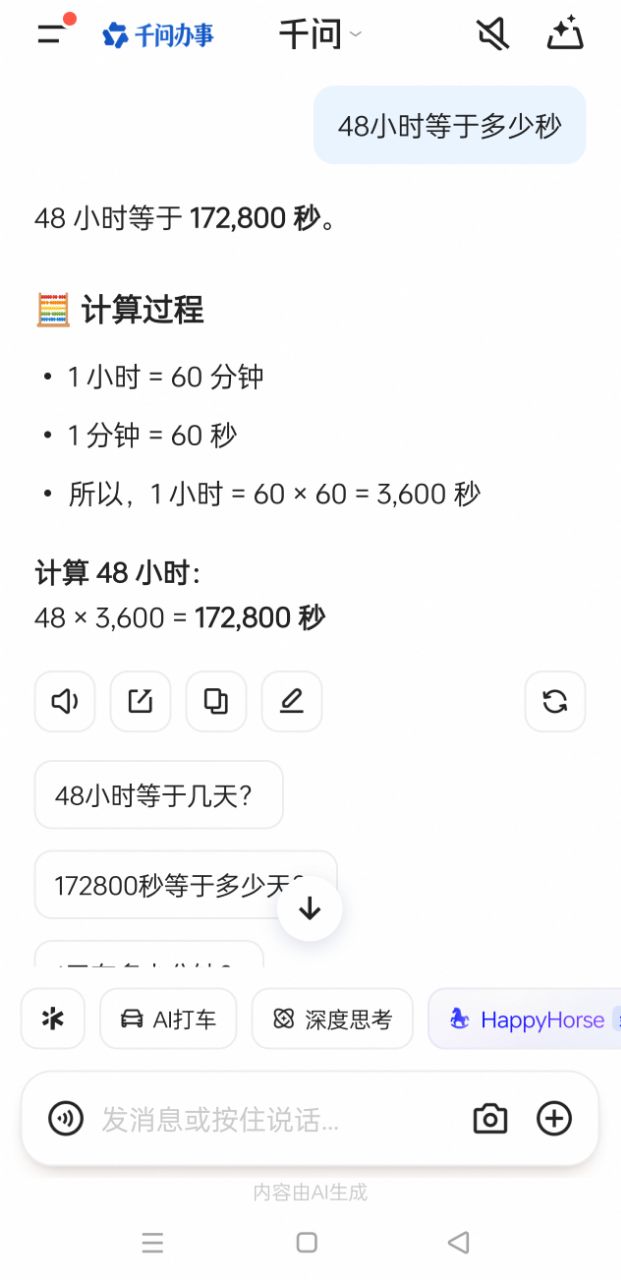The image size is (621, 1280).
Task: Open 千问办事 services
Action: point(159,36)
